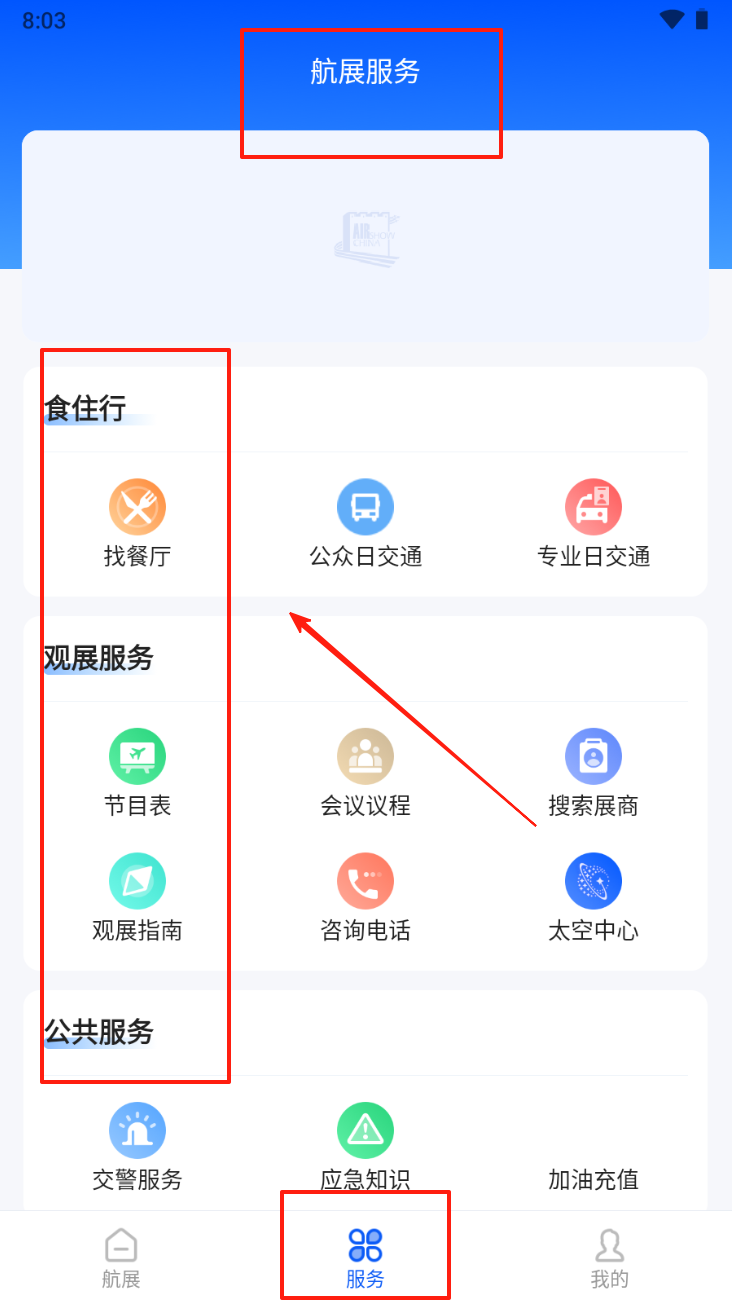732x1304 pixels.
Task: Switch to the 航展 tab
Action: click(121, 1258)
